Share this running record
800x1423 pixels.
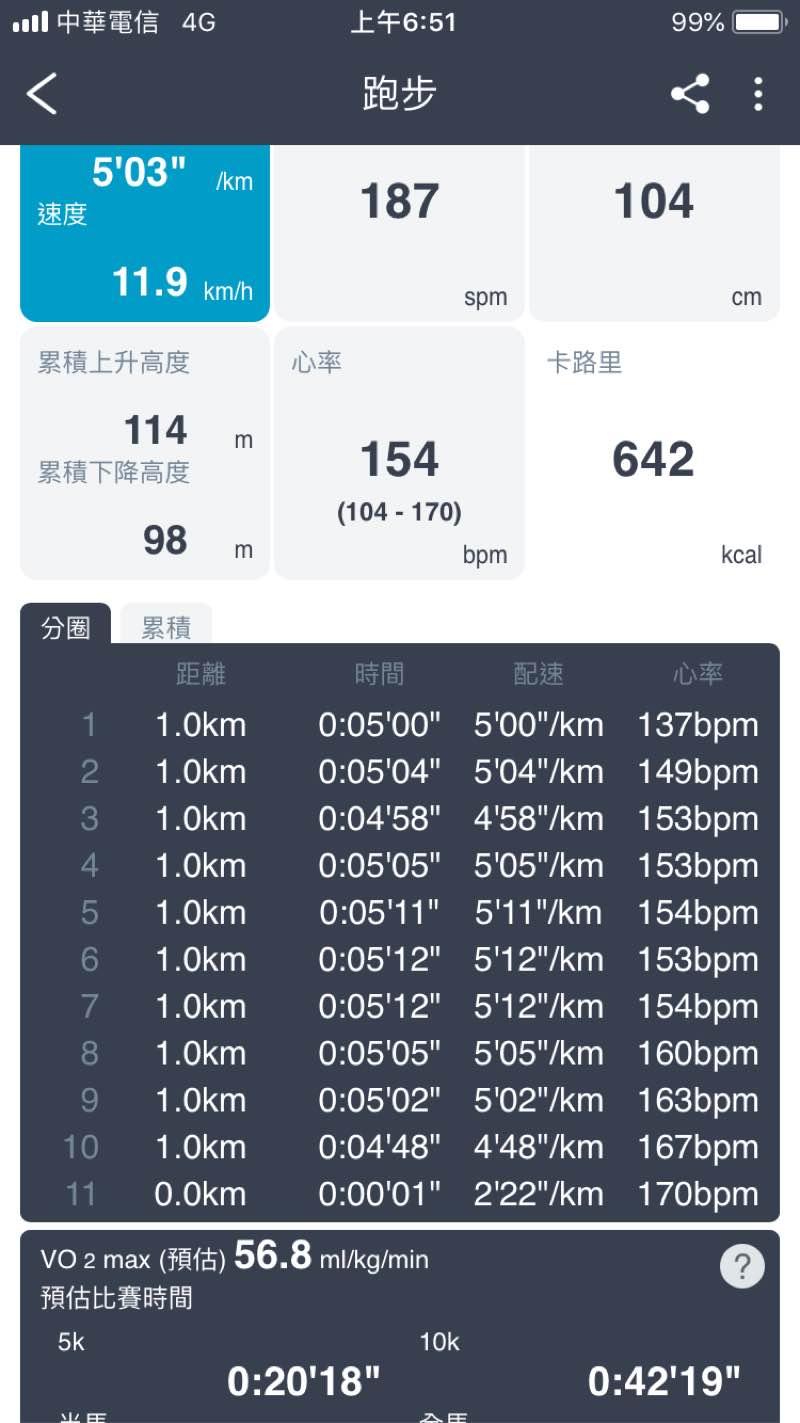pyautogui.click(x=690, y=94)
